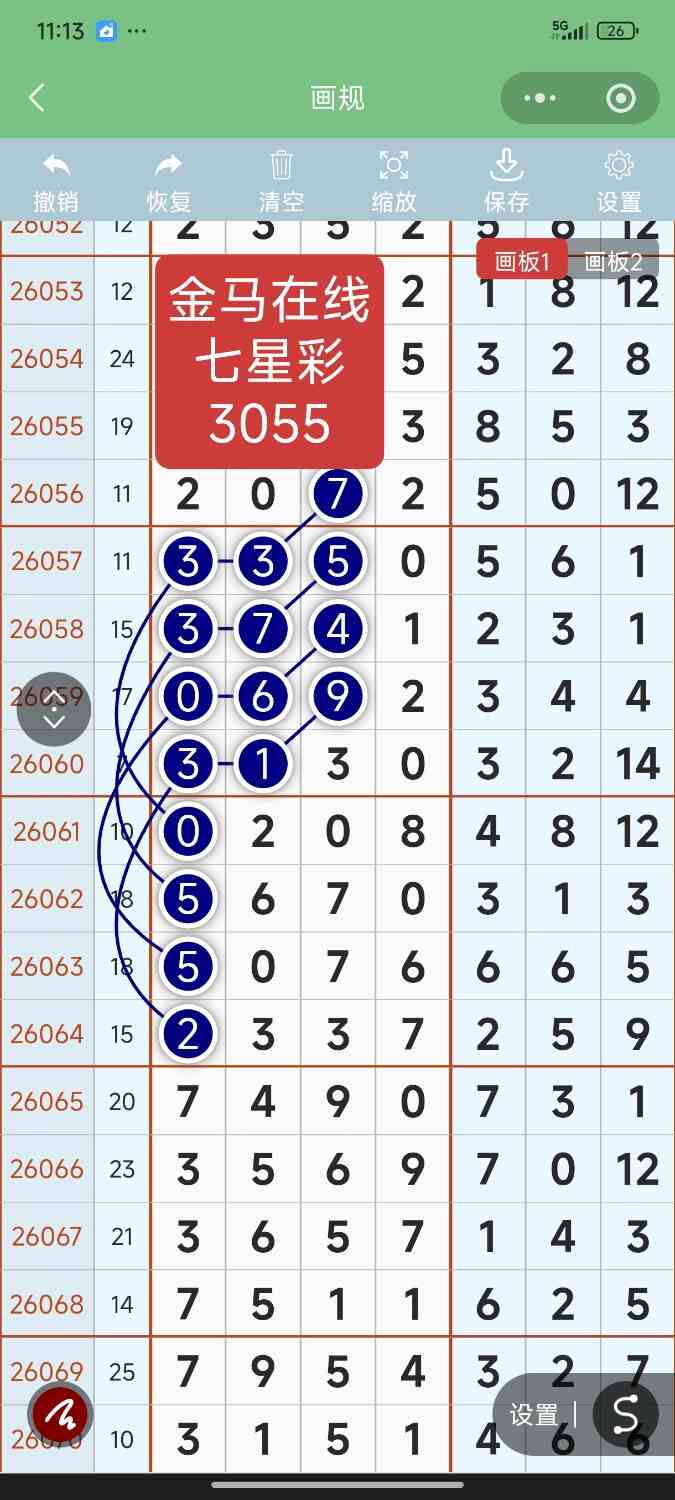Open the red pen drawing tool button

click(x=61, y=1414)
